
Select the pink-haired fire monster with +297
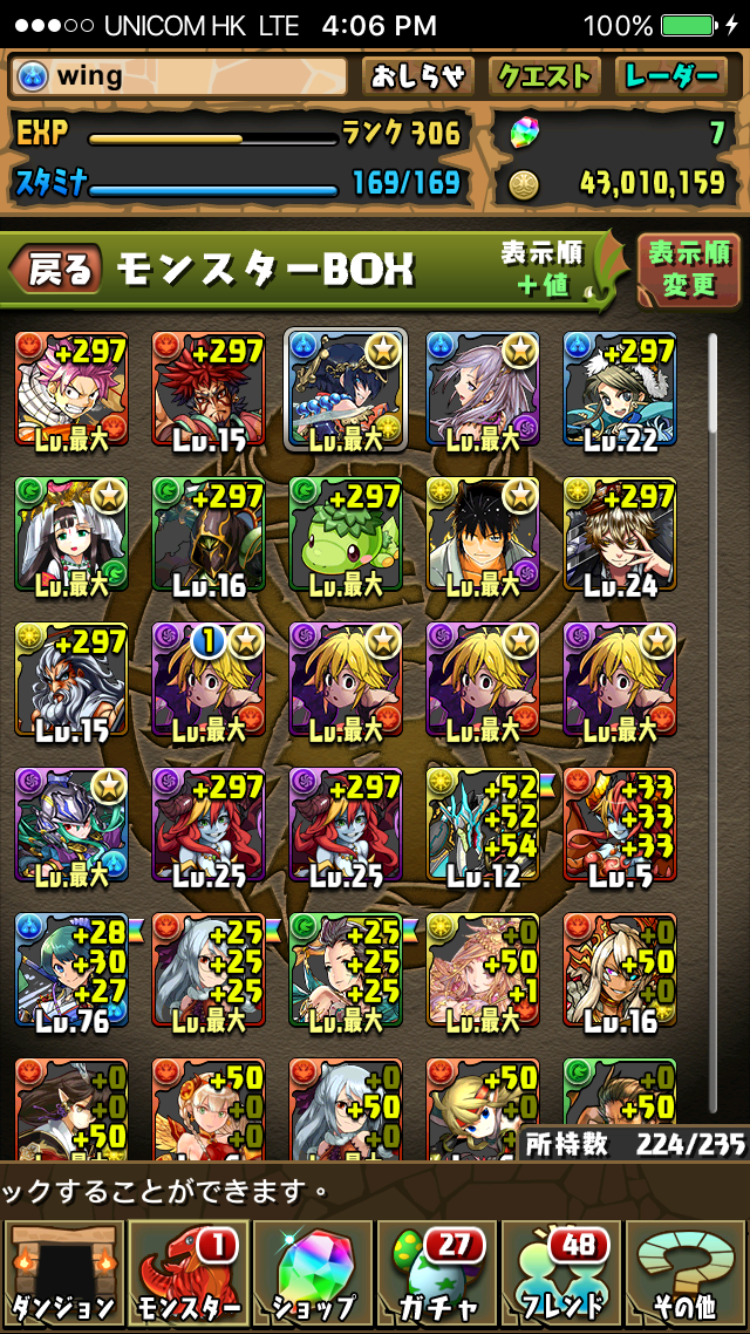point(71,390)
